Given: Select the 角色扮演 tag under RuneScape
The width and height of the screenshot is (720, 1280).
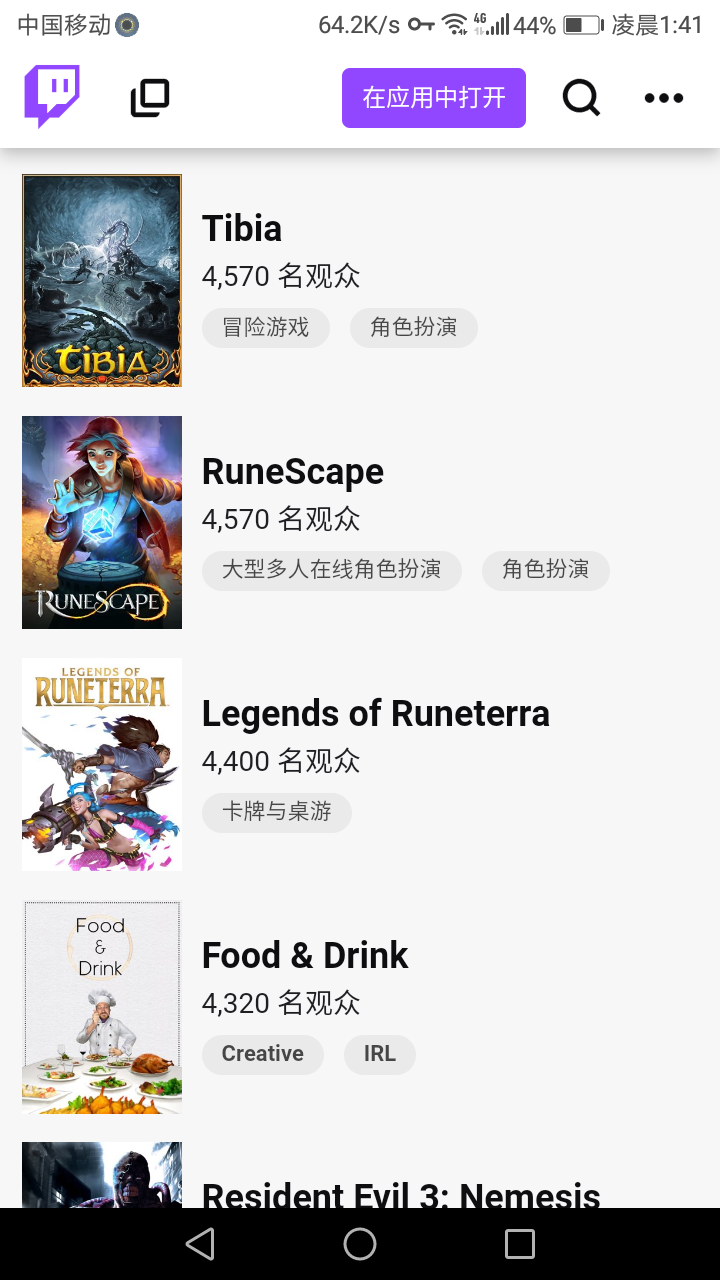Looking at the screenshot, I should pos(546,570).
